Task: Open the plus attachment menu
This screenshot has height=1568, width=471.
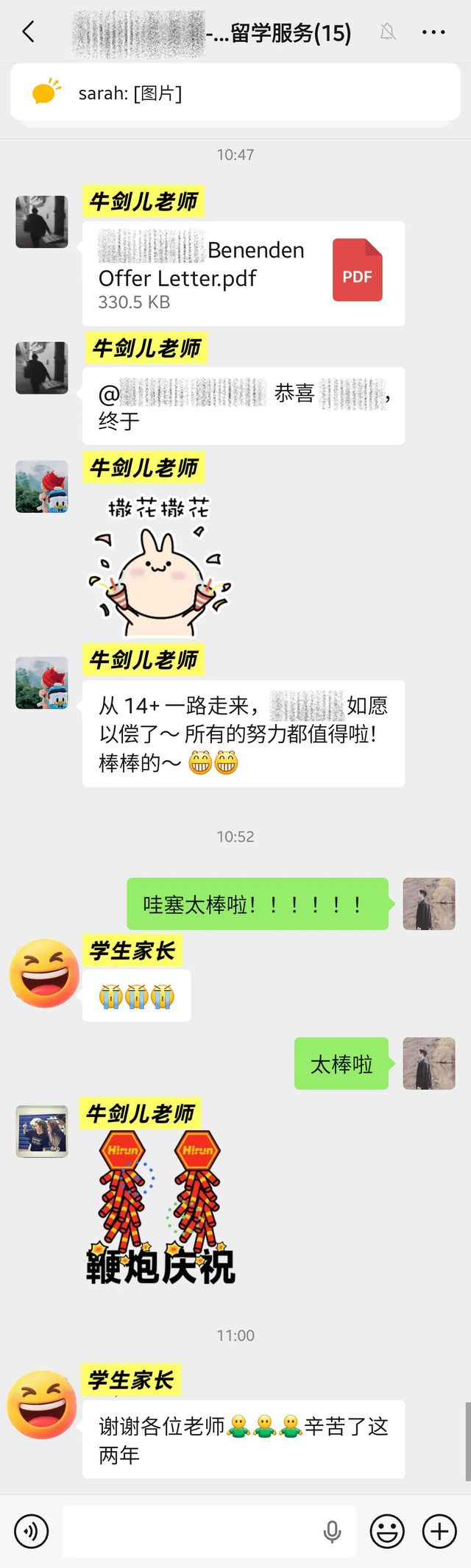Action: [x=439, y=1532]
